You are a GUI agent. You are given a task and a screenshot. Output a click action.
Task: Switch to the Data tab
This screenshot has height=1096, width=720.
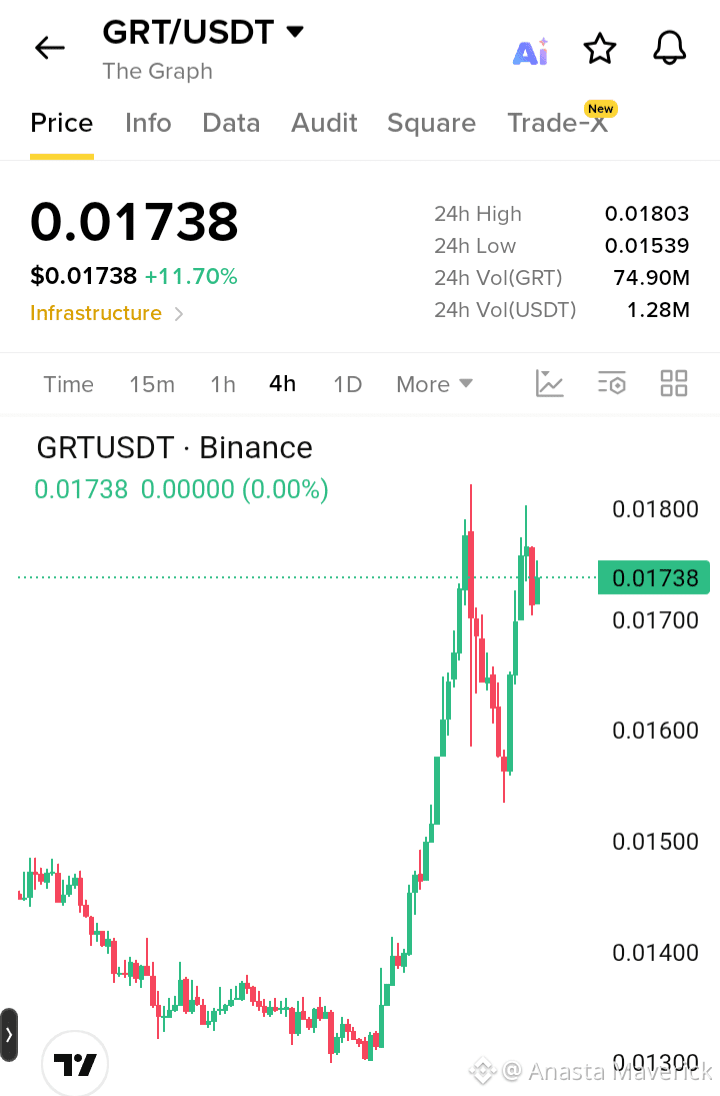[x=231, y=123]
